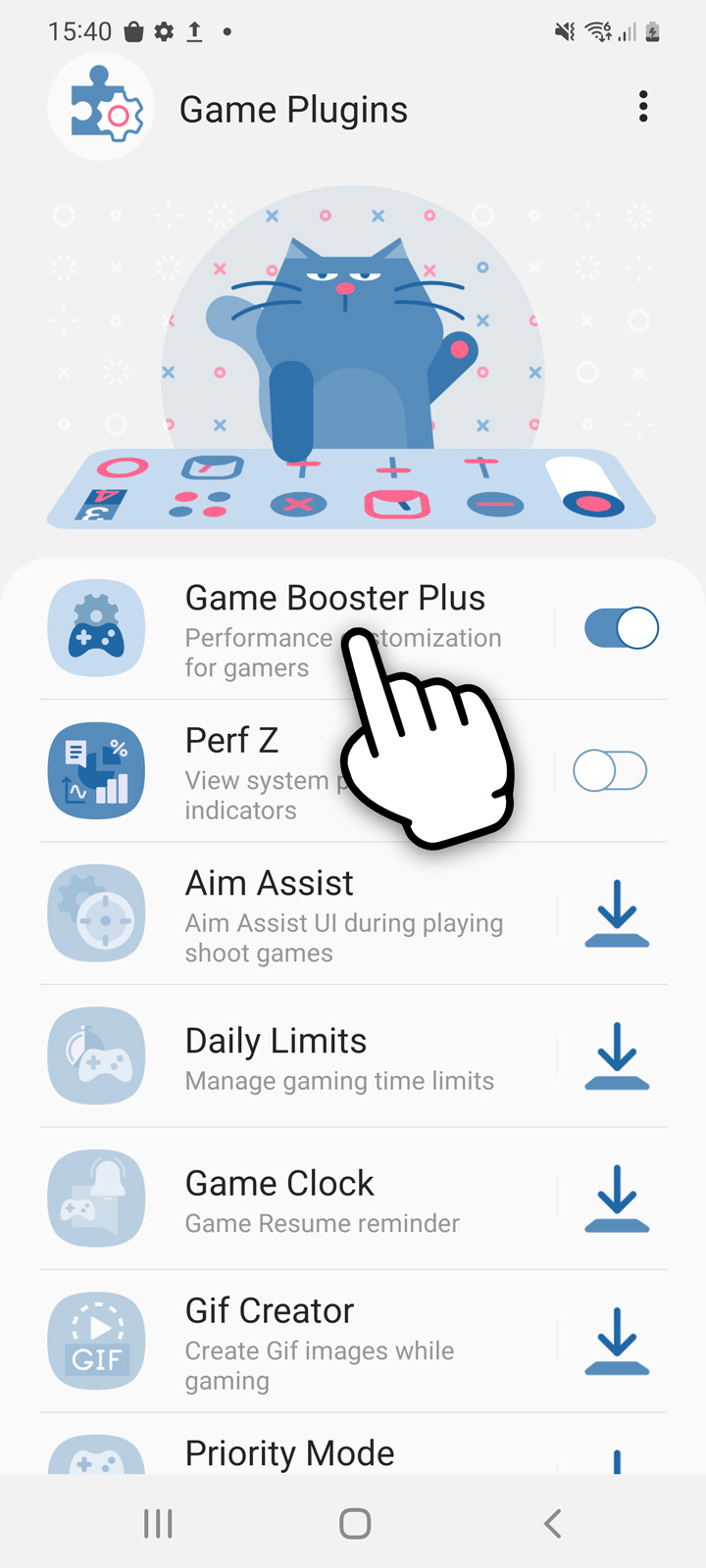Download the Daily Limits plugin
The width and height of the screenshot is (706, 1568).
[617, 1056]
